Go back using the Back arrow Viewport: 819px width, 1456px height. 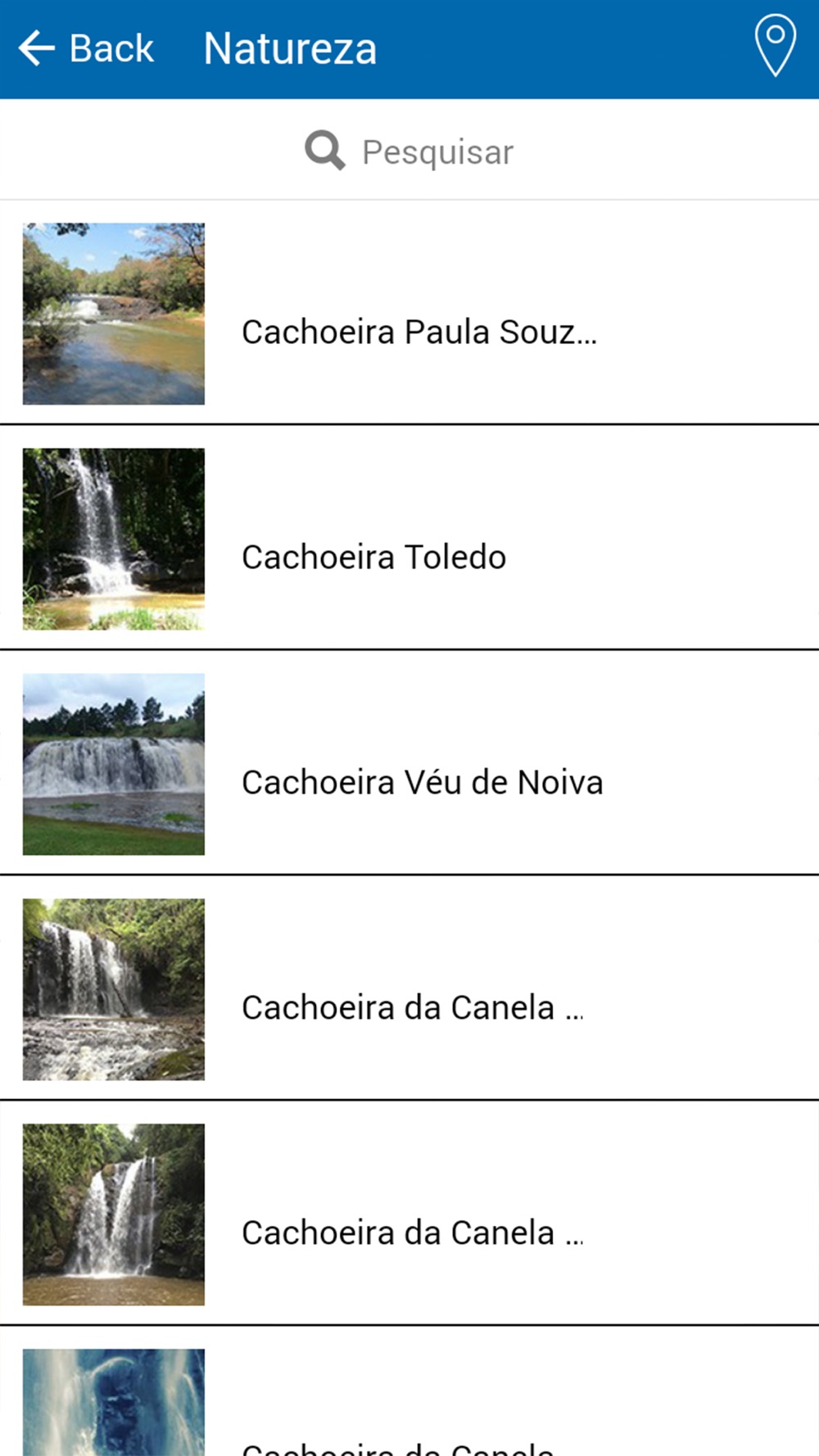[x=85, y=48]
